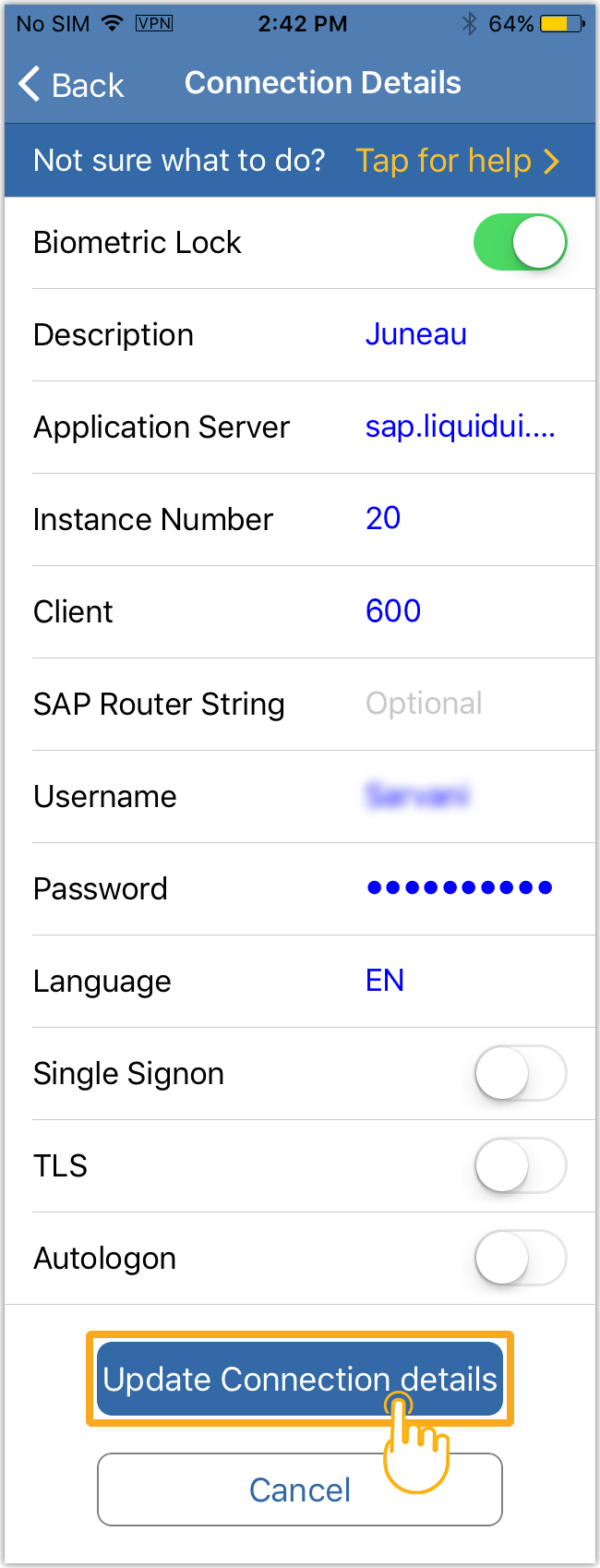Tap Update Connection details button

(299, 1379)
